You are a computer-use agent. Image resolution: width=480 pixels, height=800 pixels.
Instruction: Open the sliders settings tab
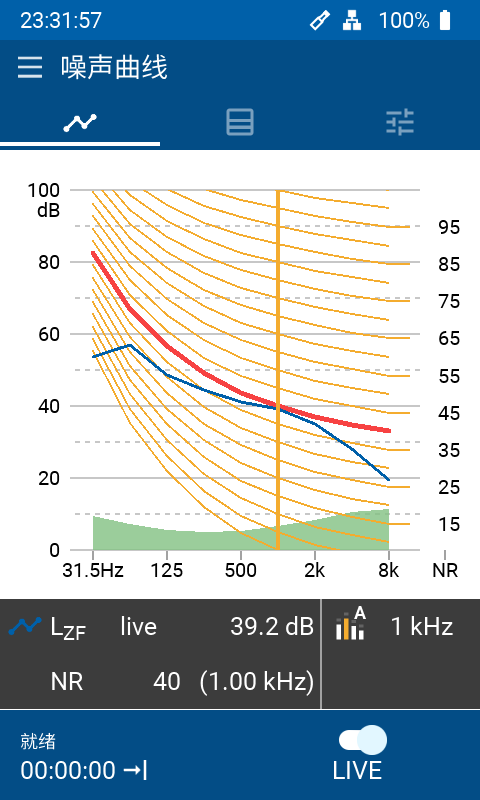[400, 122]
